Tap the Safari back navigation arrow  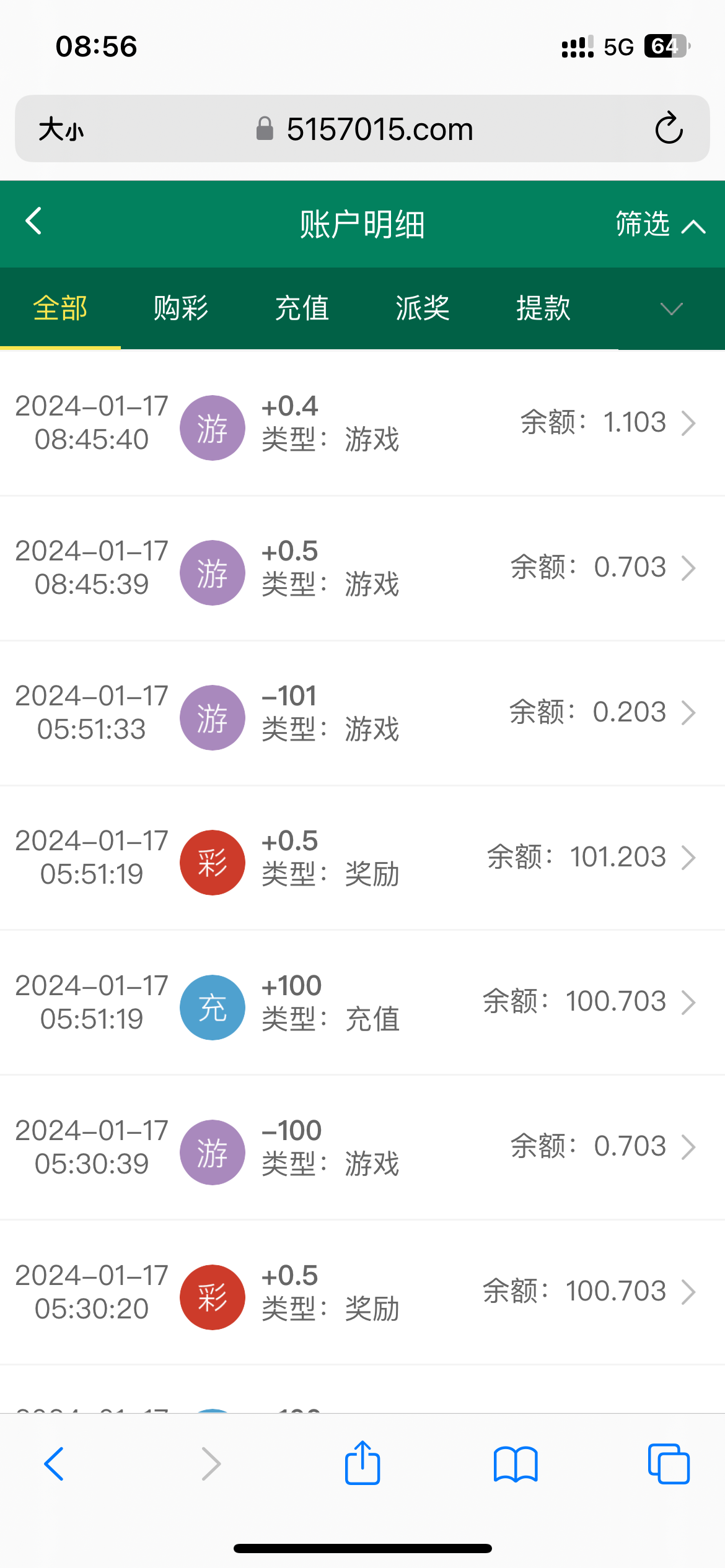54,1464
